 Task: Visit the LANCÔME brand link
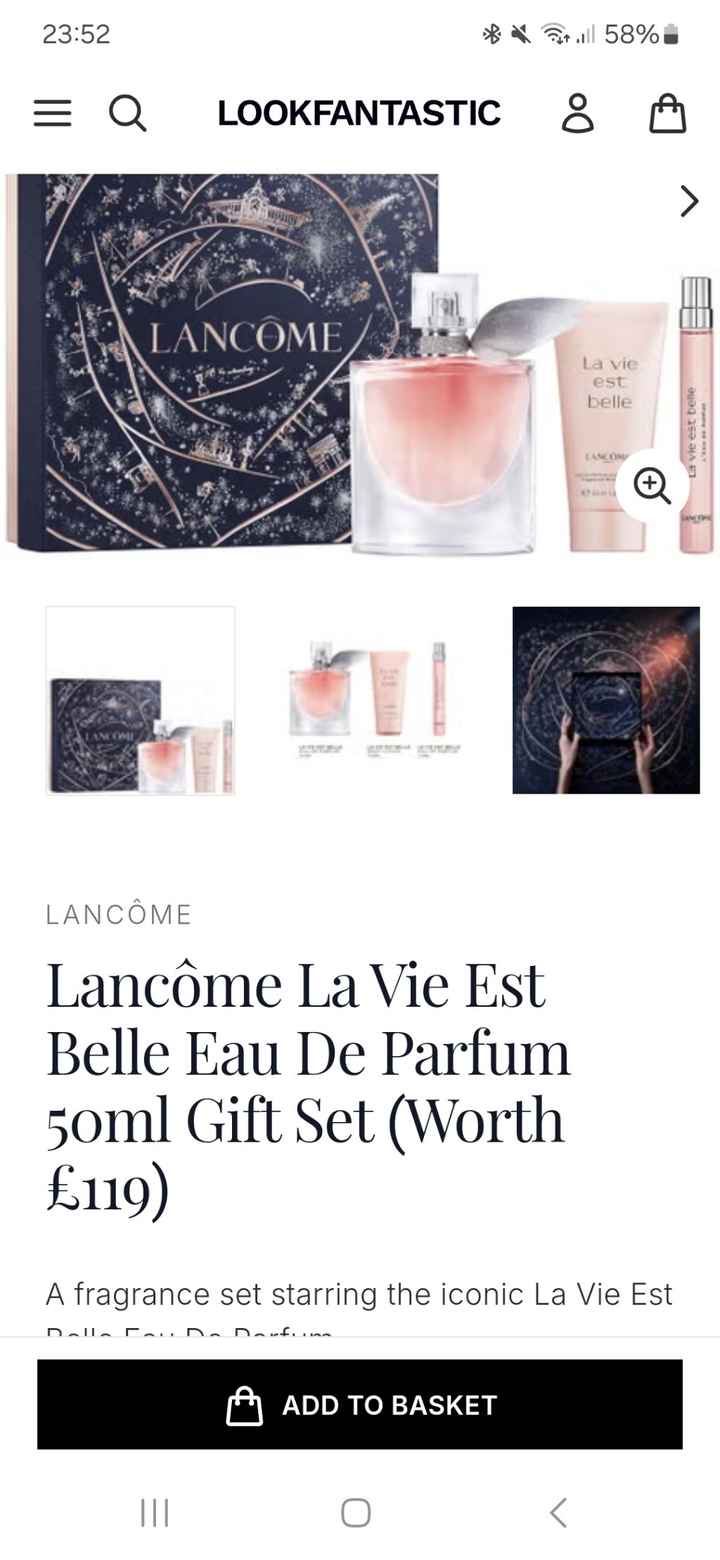tap(118, 913)
